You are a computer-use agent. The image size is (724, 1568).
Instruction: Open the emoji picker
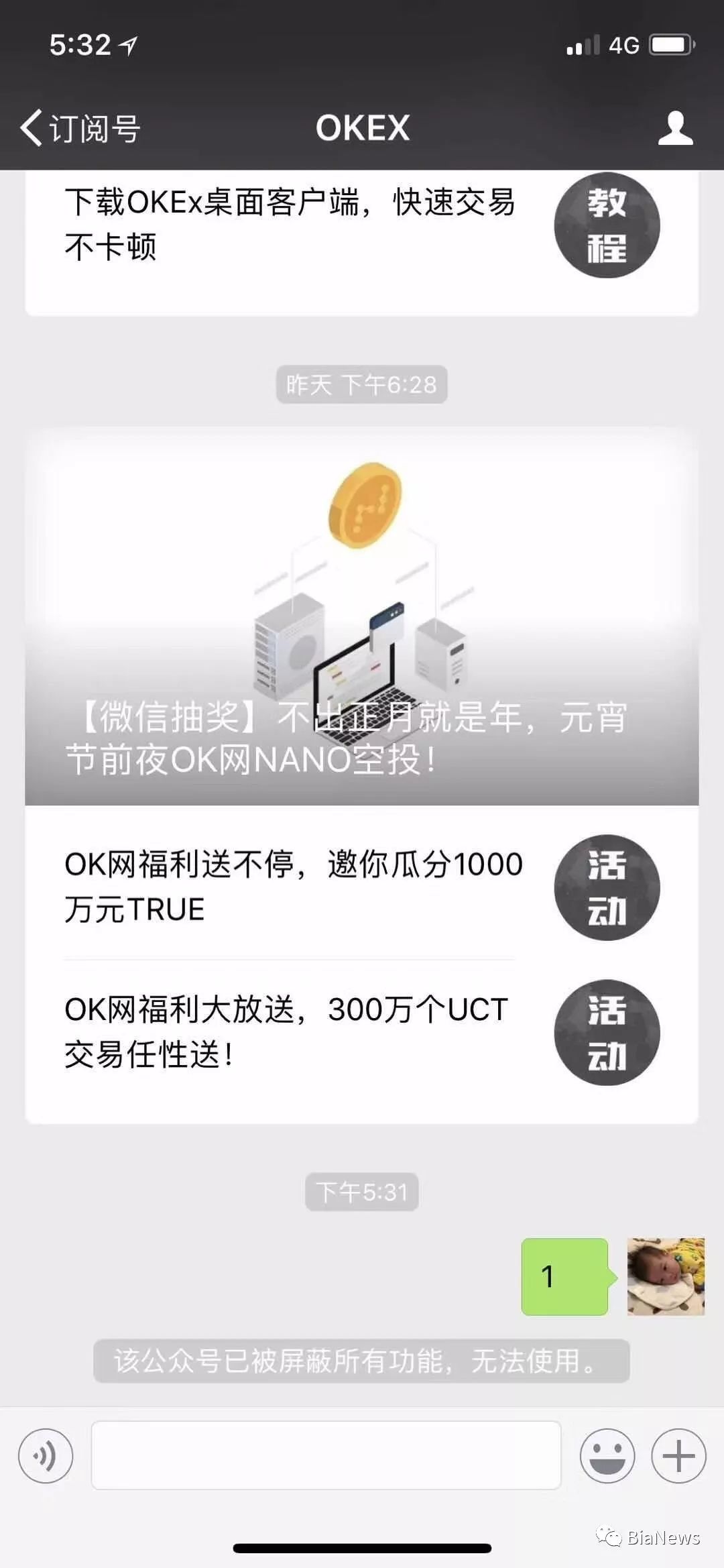pos(607,1455)
